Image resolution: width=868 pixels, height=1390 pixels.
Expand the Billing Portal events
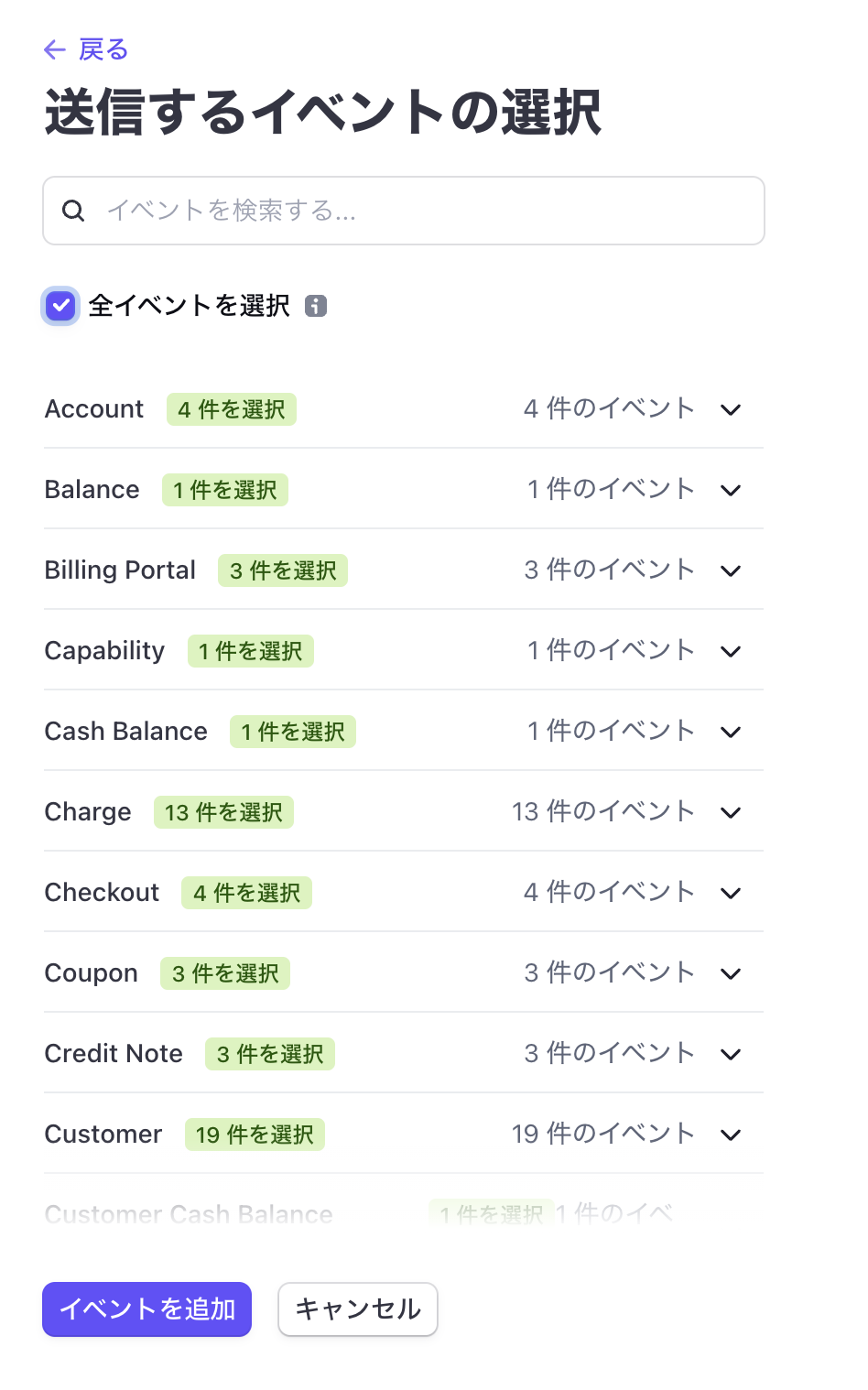[731, 570]
